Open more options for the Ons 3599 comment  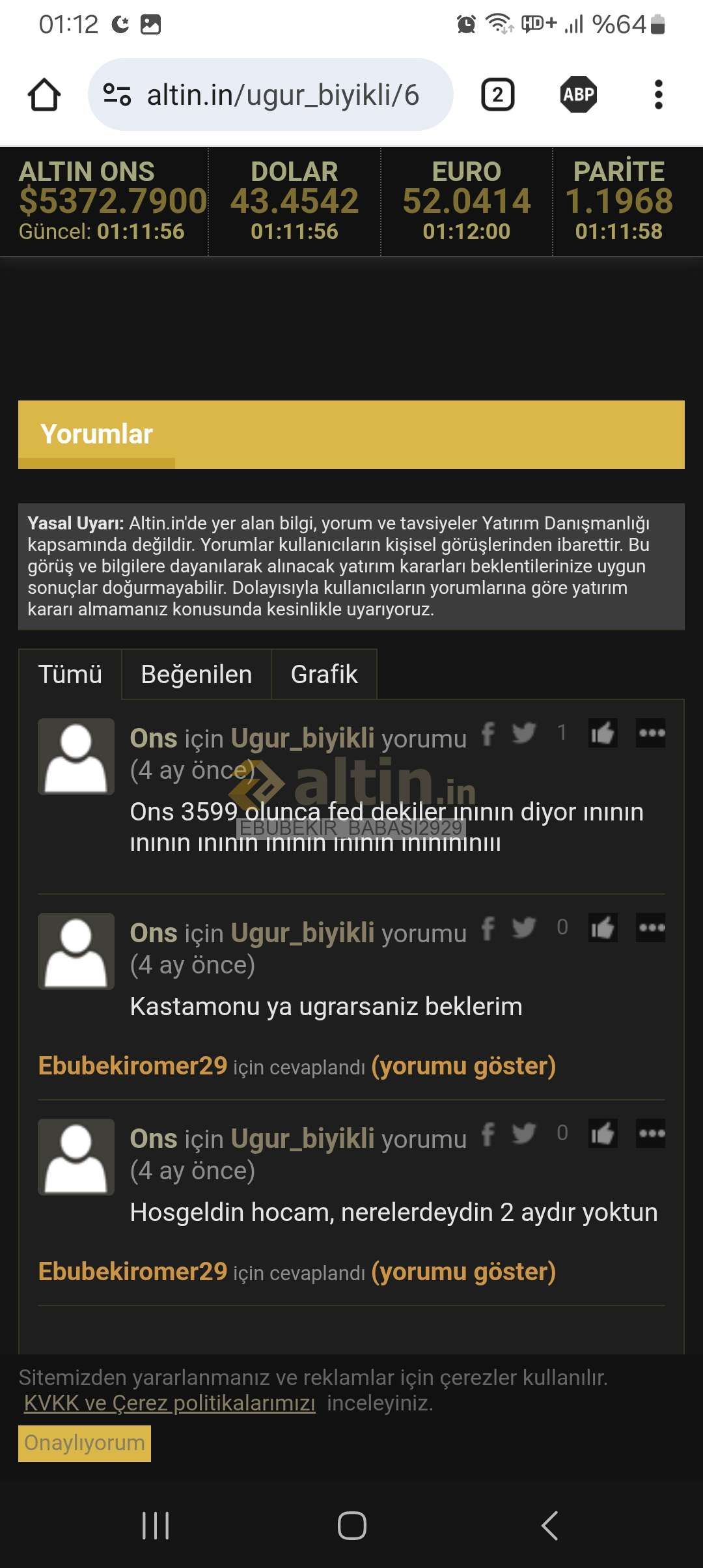651,733
